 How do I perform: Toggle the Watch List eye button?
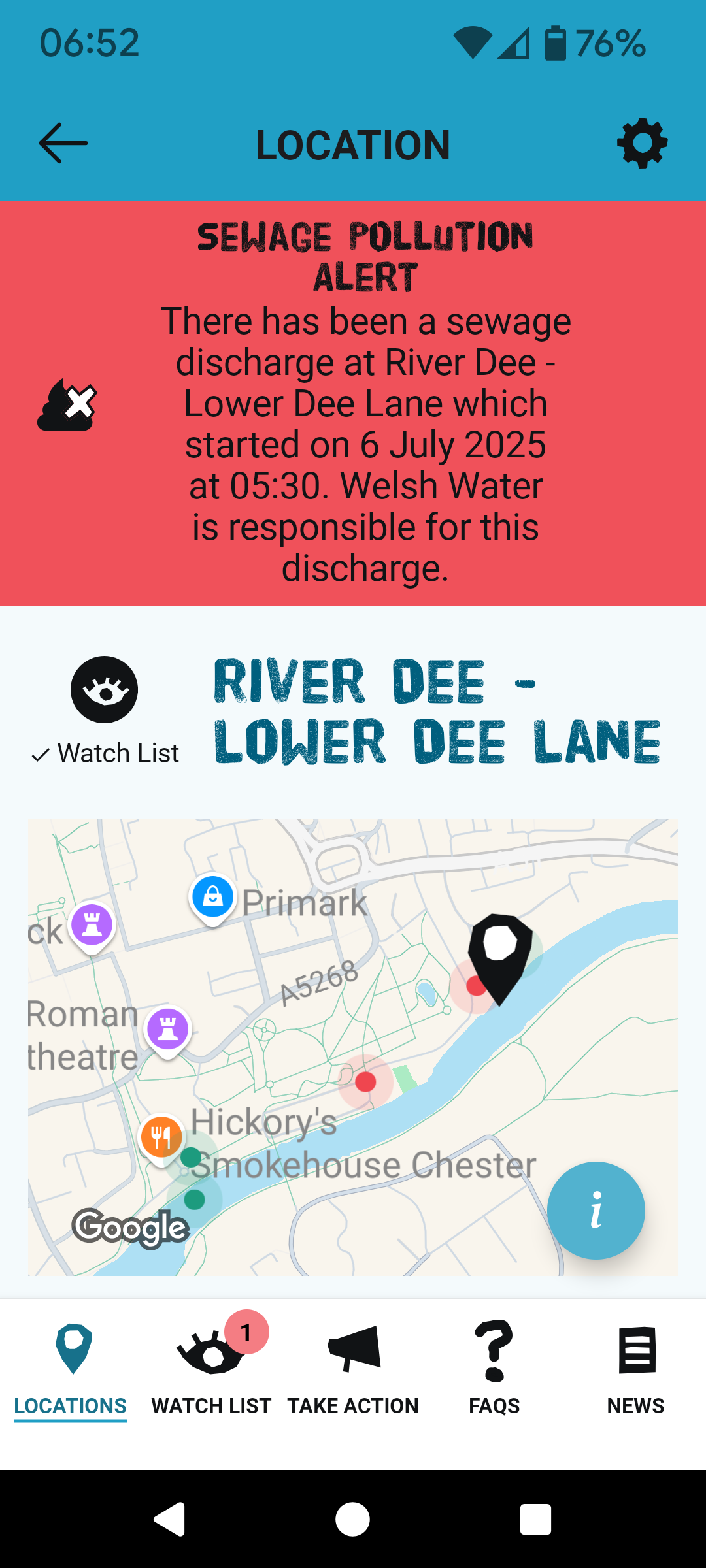click(x=105, y=690)
